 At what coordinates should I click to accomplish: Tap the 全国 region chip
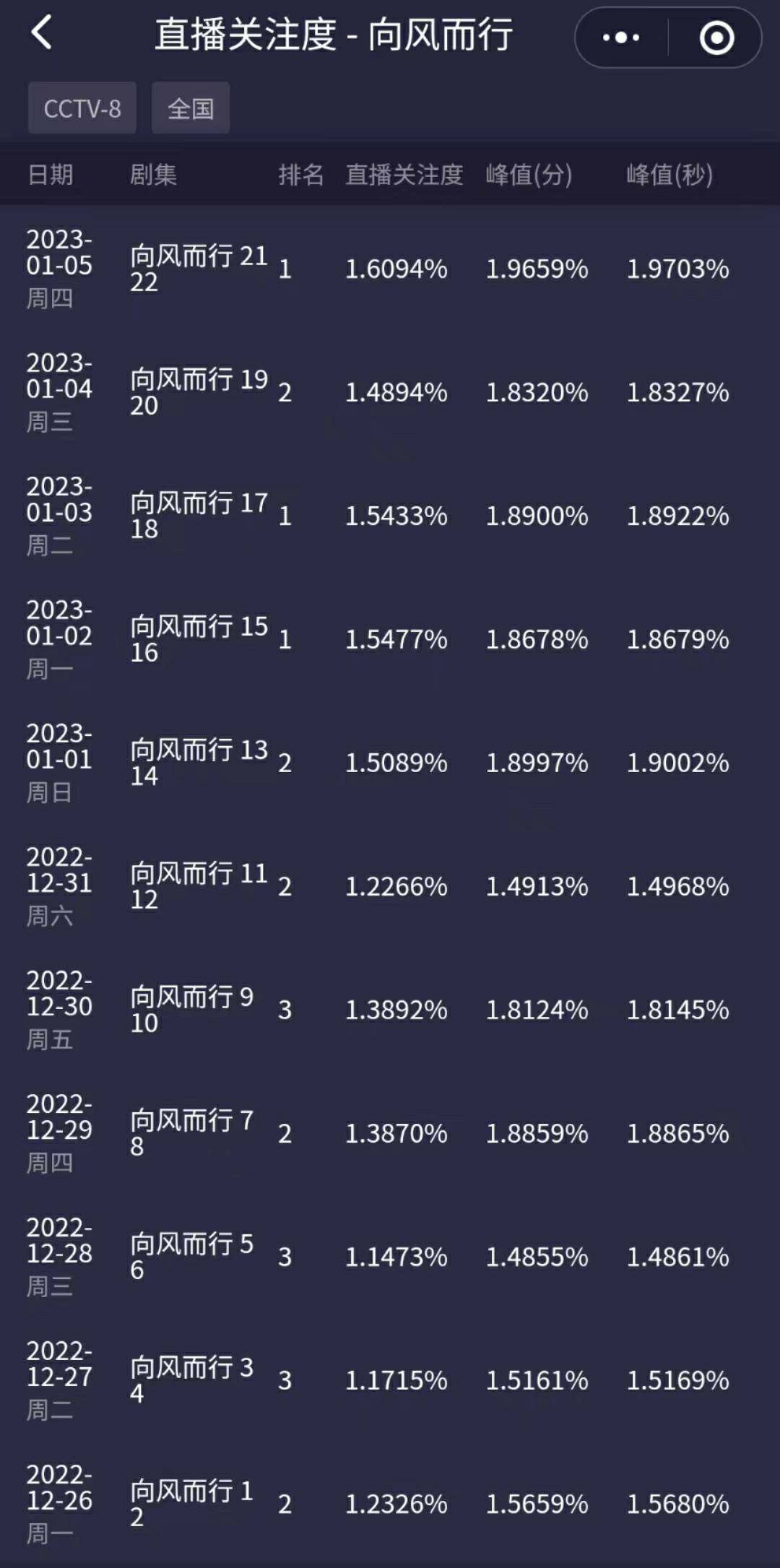coord(191,108)
